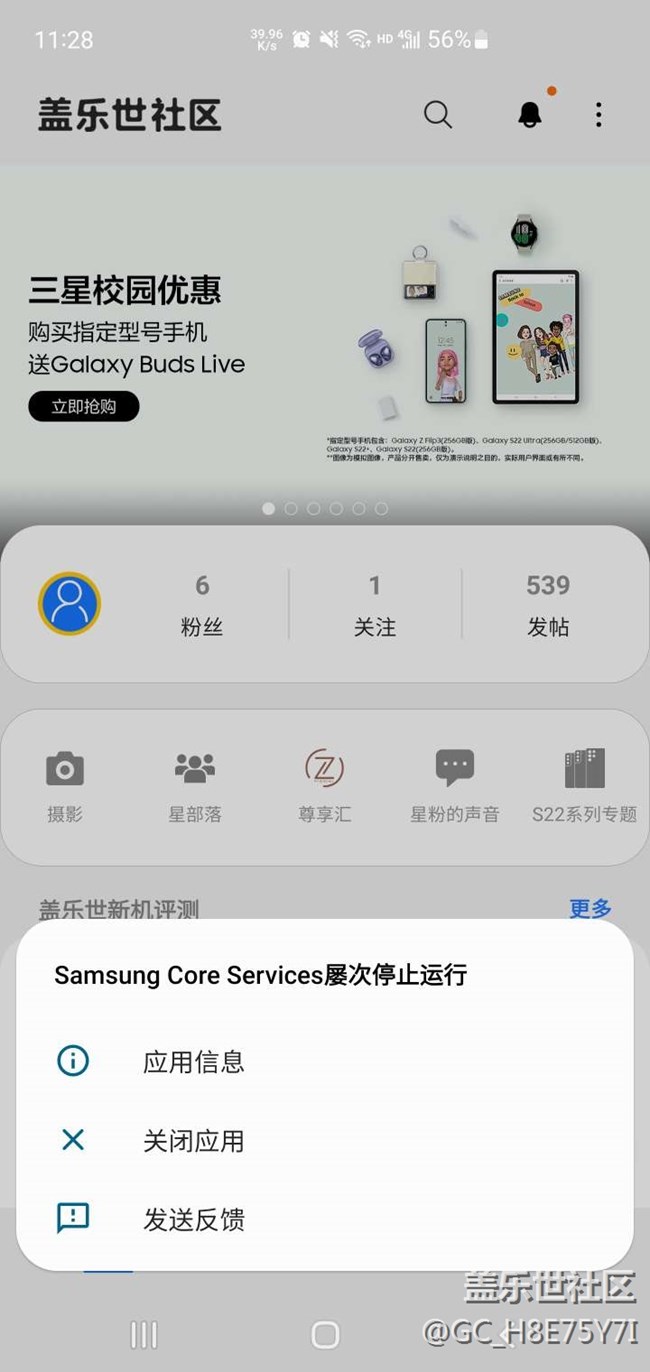Screen dimensions: 650x1372
Task: Tap 更多 next to 盖乐世新机评测
Action: tap(590, 908)
